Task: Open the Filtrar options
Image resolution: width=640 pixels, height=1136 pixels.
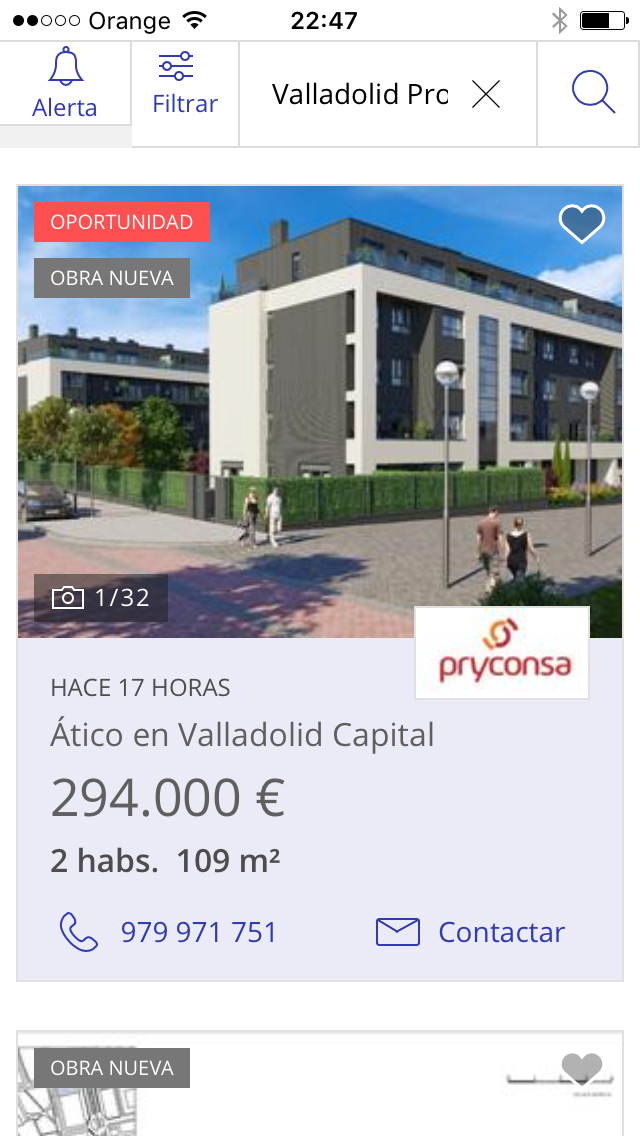Action: coord(185,86)
